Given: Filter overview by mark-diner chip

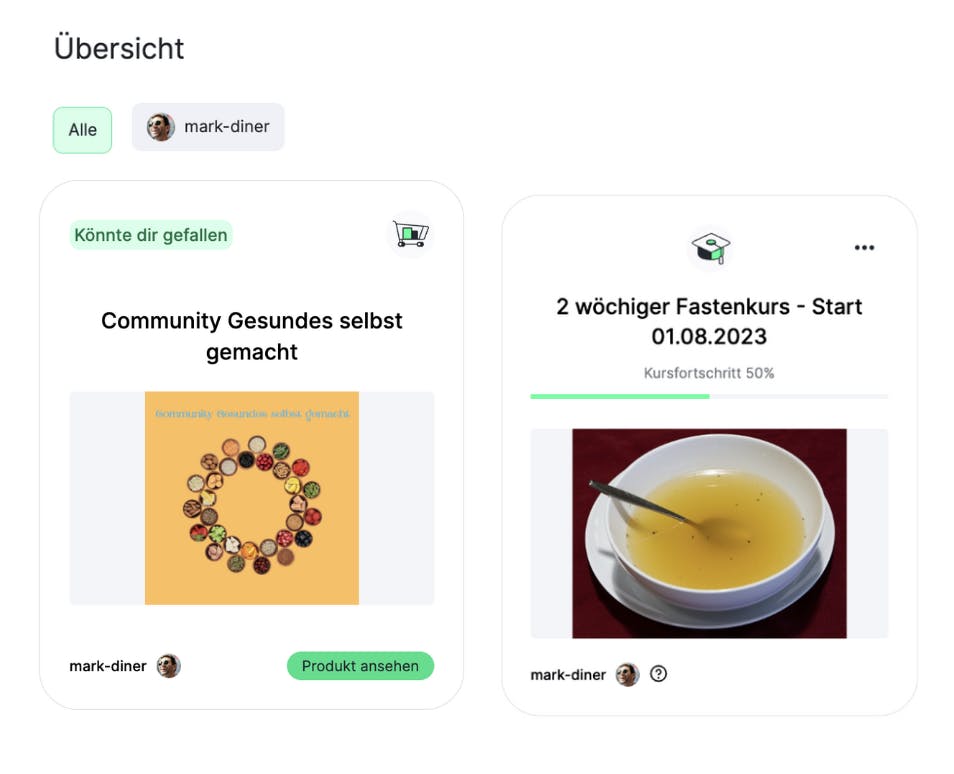Looking at the screenshot, I should pos(208,127).
